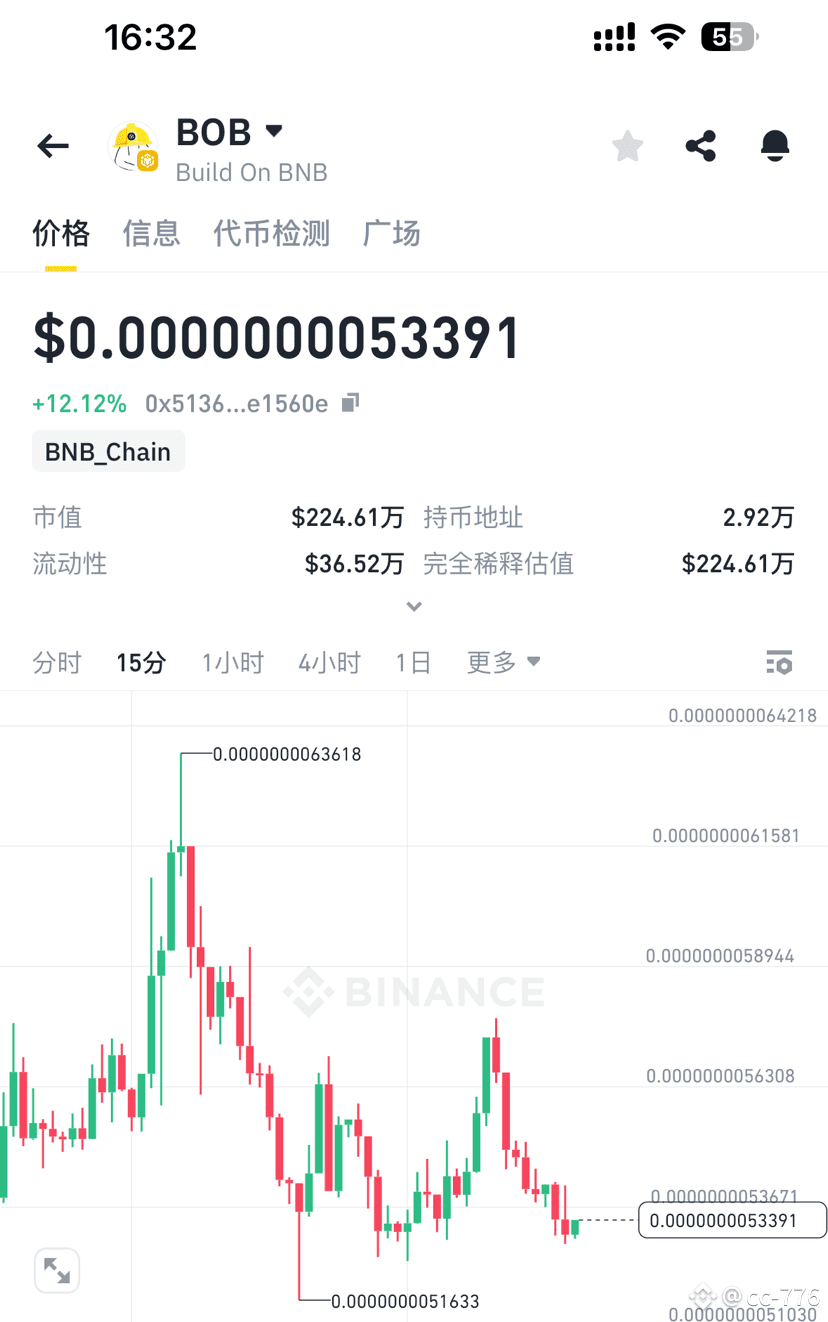Screen dimensions: 828x1322
Task: Click the current price label 0.0000000053391
Action: point(732,1220)
